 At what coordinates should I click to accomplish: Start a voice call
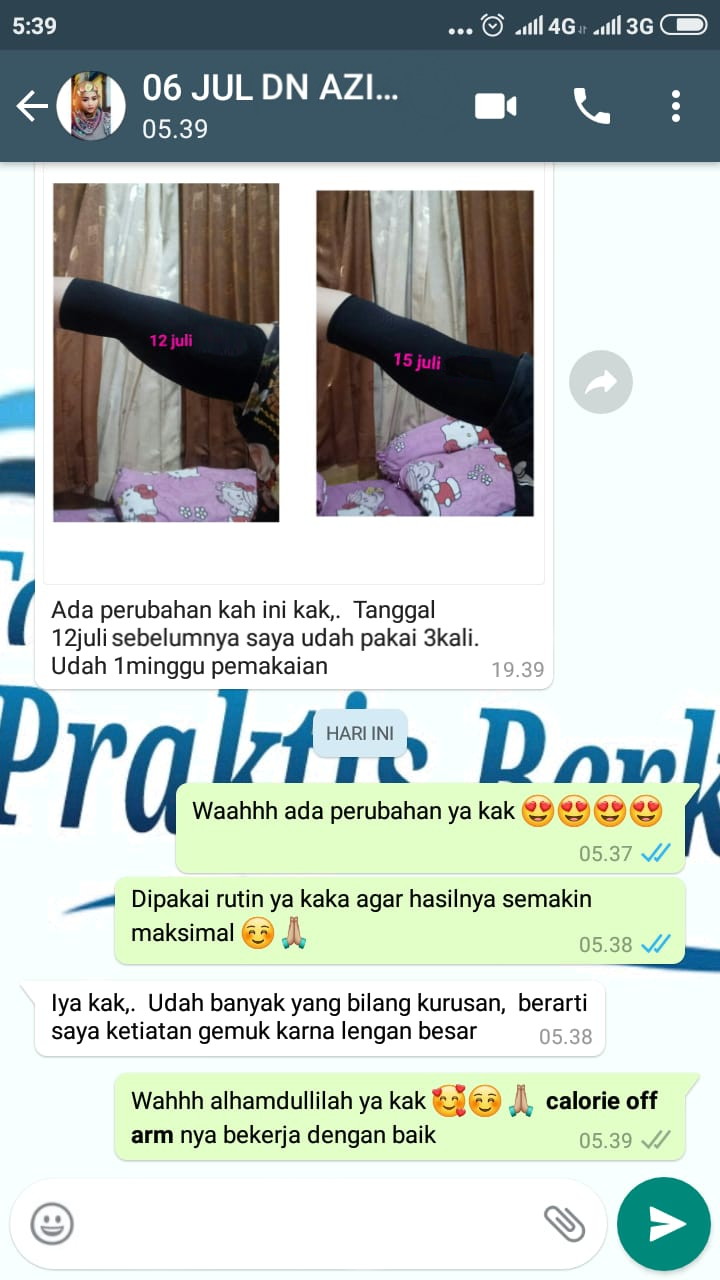pyautogui.click(x=591, y=106)
